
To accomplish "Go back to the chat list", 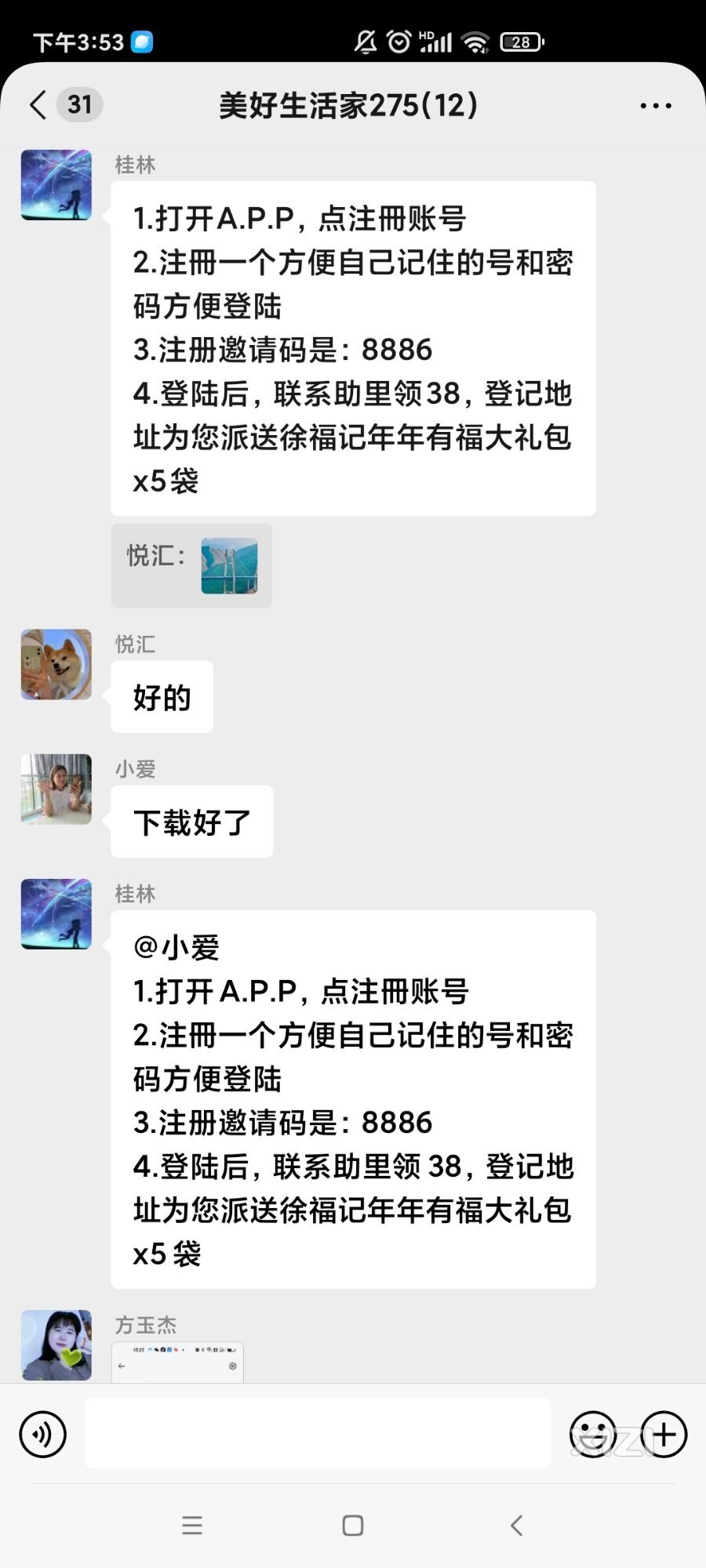I will click(x=38, y=104).
